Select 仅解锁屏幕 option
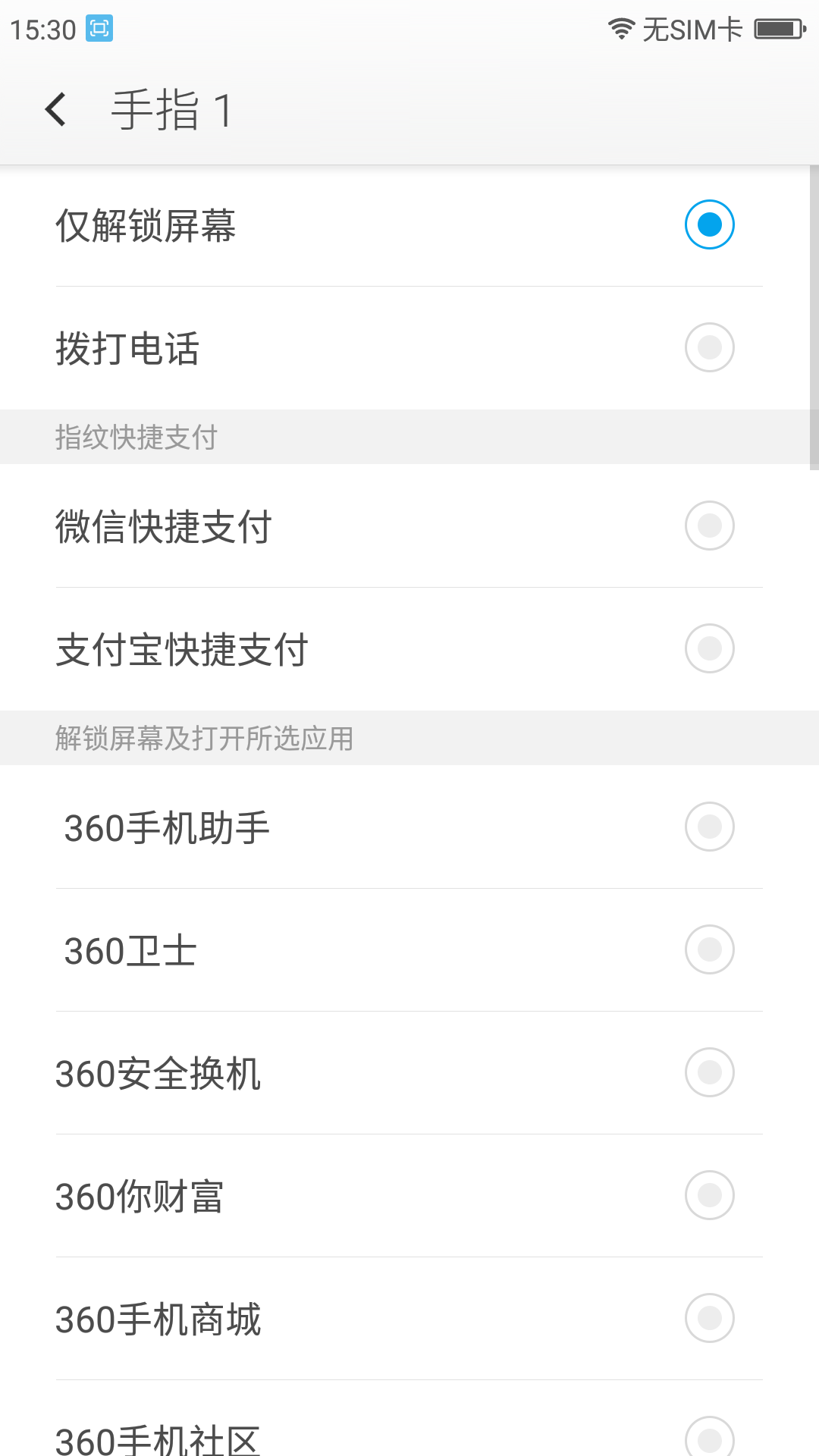The width and height of the screenshot is (819, 1456). pyautogui.click(x=709, y=224)
